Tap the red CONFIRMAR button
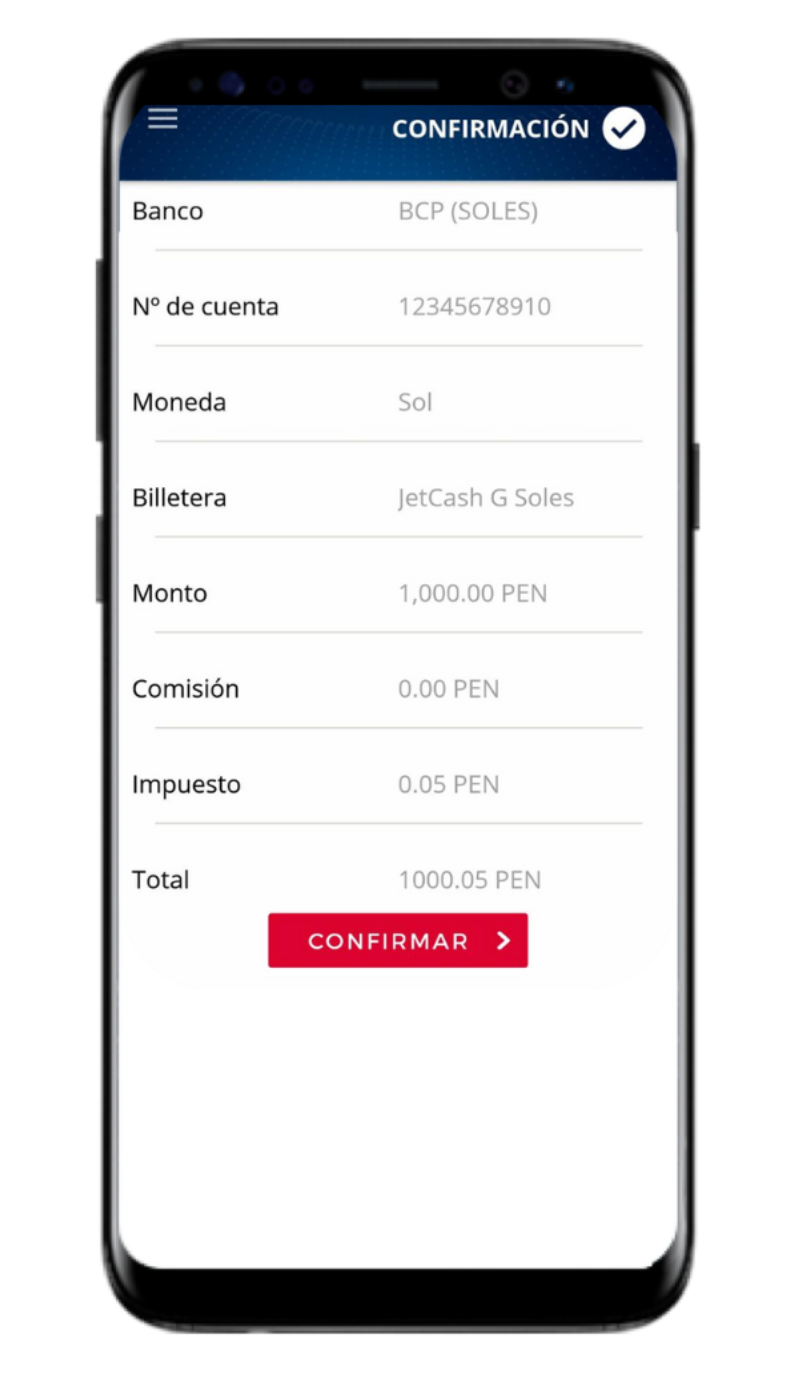 [x=398, y=940]
